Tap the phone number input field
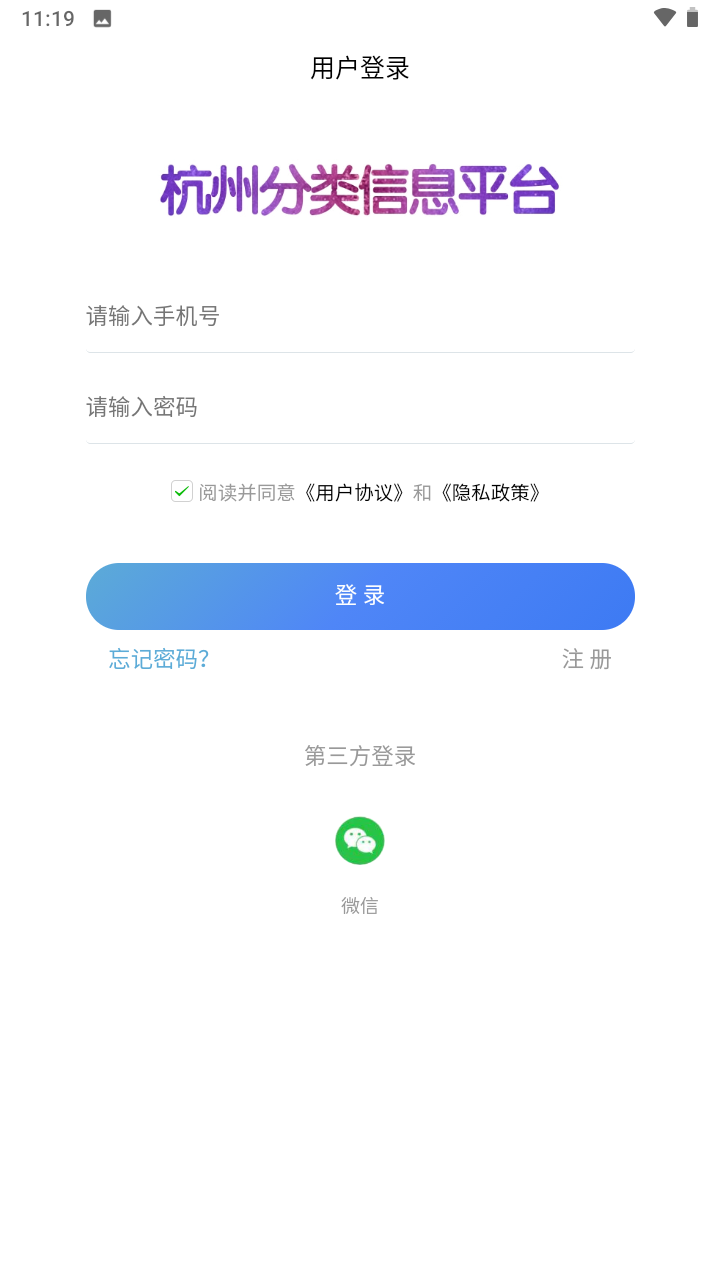 coord(360,317)
